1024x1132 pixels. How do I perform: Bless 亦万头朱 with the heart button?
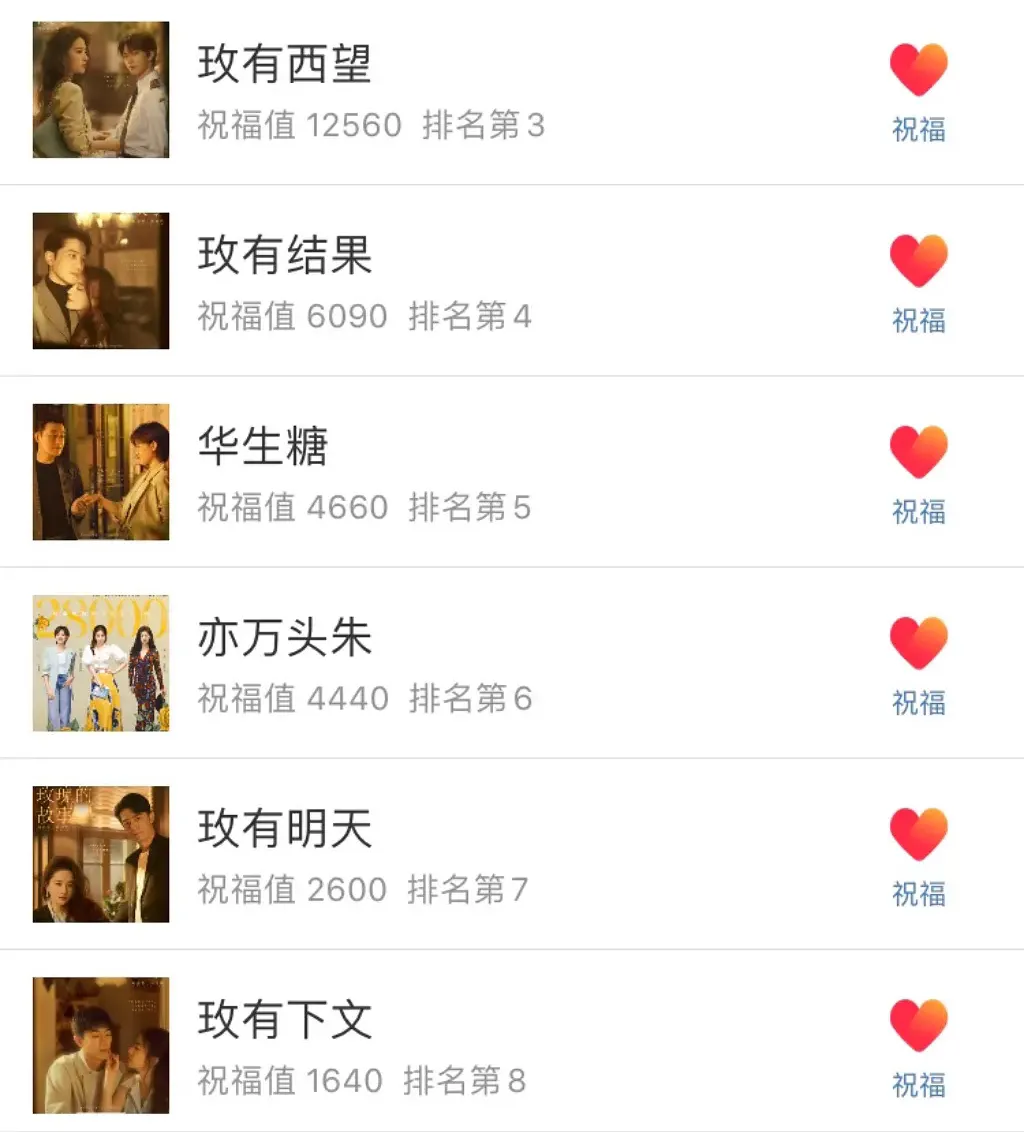[x=918, y=644]
